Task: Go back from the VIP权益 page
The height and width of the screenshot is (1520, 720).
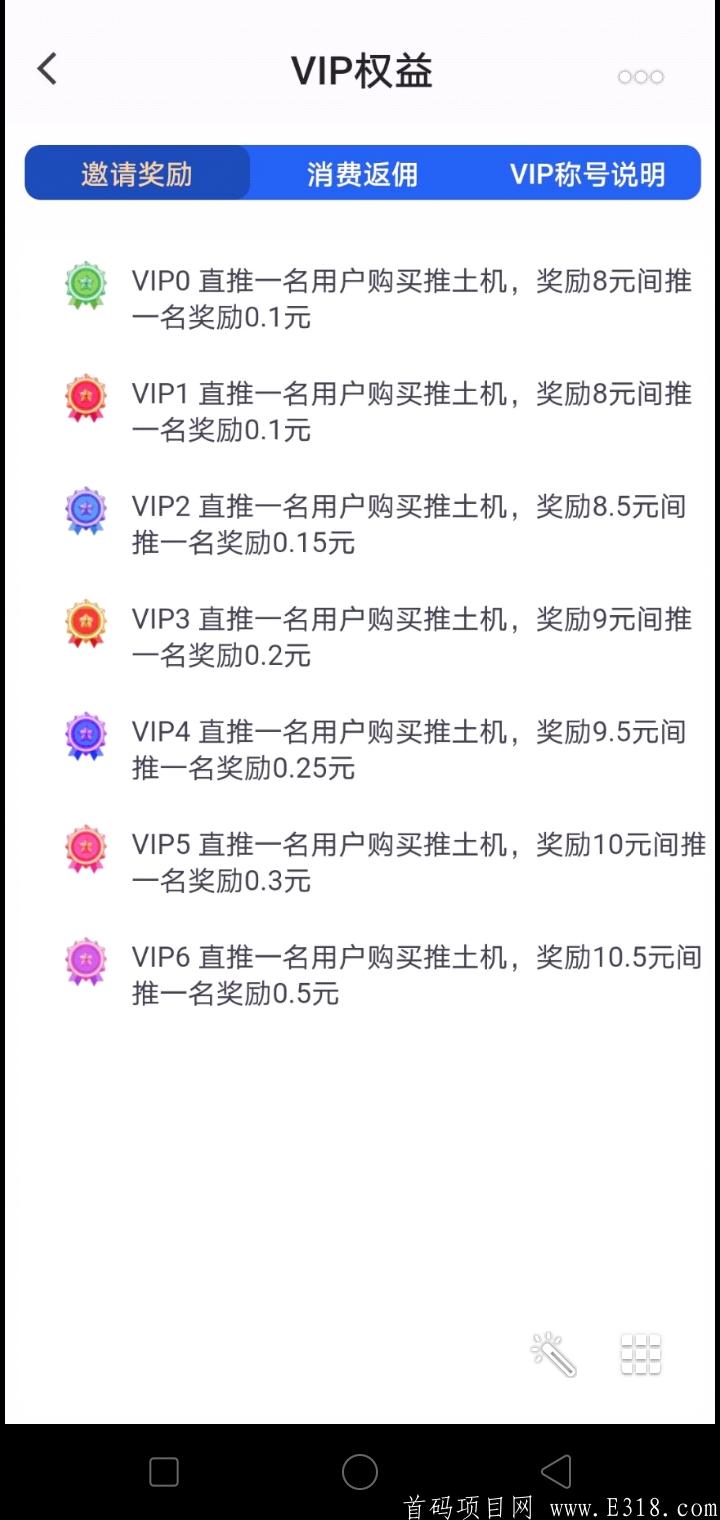Action: coord(46,69)
